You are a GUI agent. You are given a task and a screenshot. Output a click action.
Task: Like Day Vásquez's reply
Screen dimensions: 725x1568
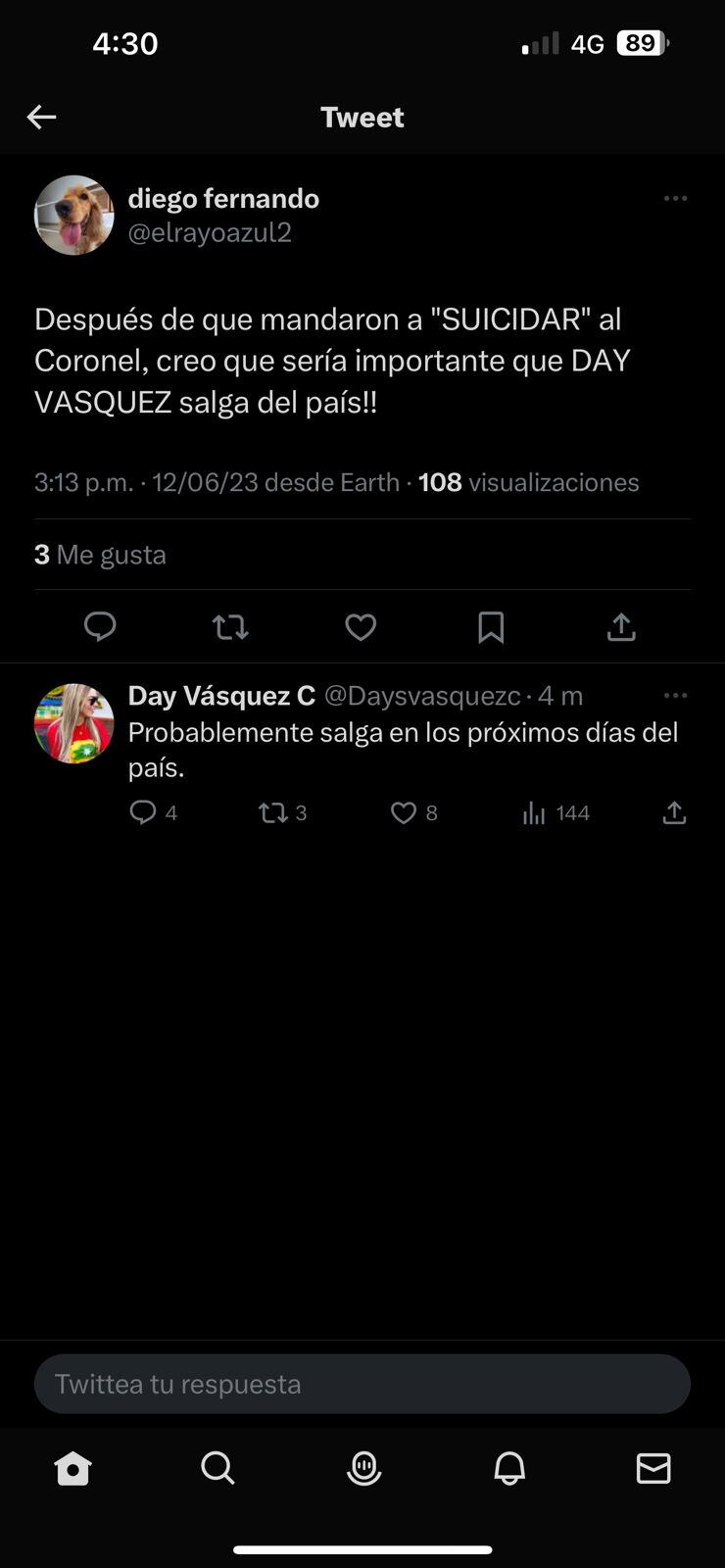[x=403, y=812]
